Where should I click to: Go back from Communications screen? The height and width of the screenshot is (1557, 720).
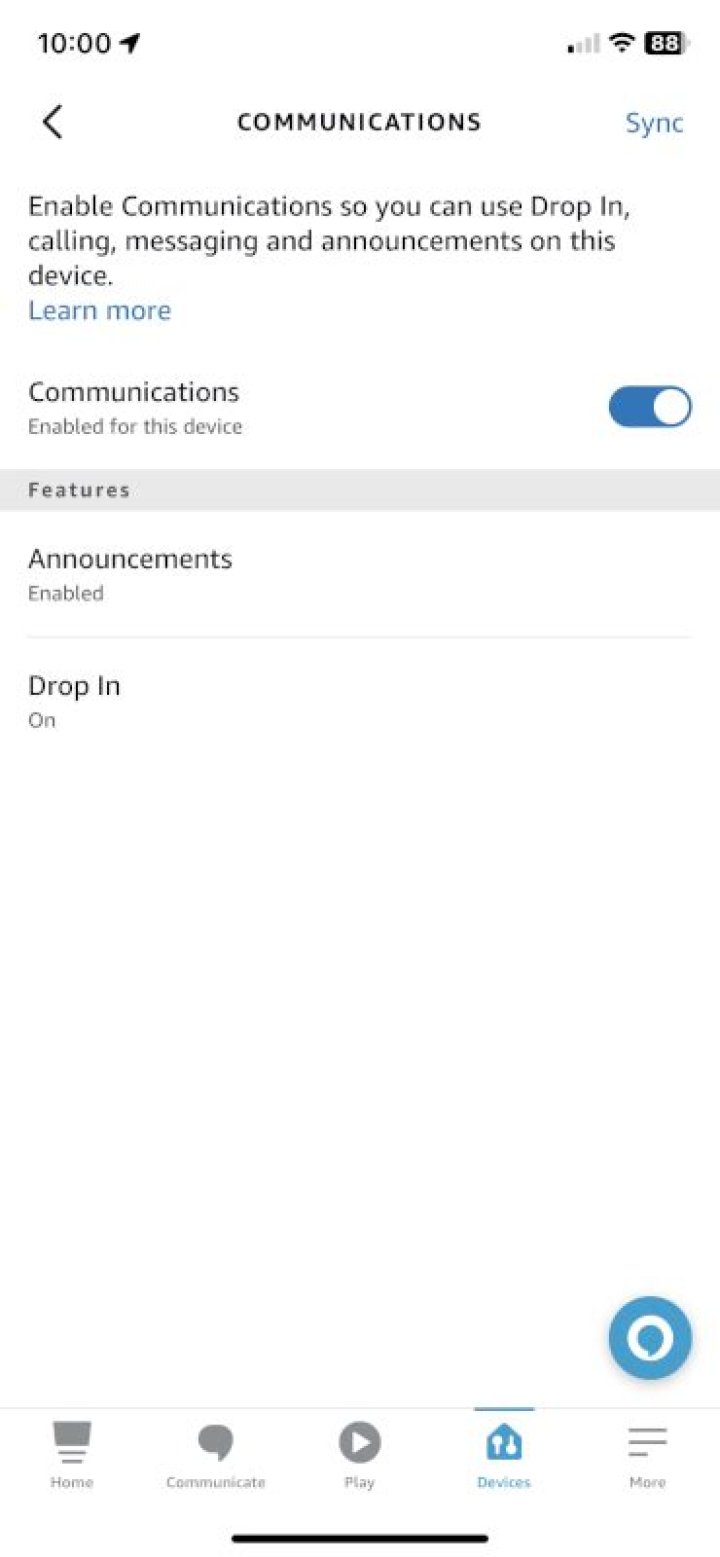point(52,122)
